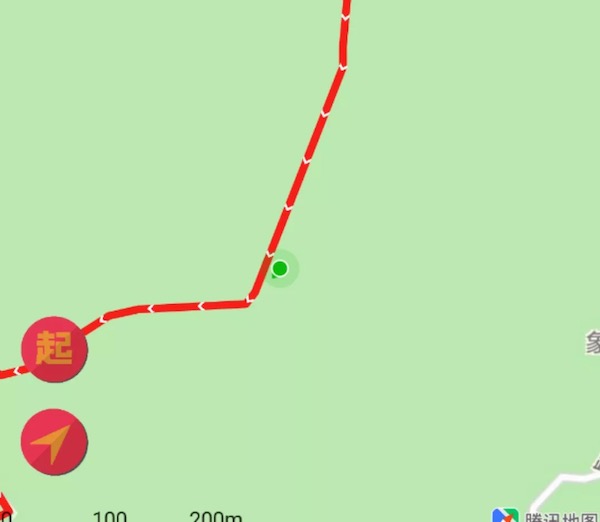Tap the red location arrow button
Image resolution: width=600 pixels, height=522 pixels.
click(54, 441)
